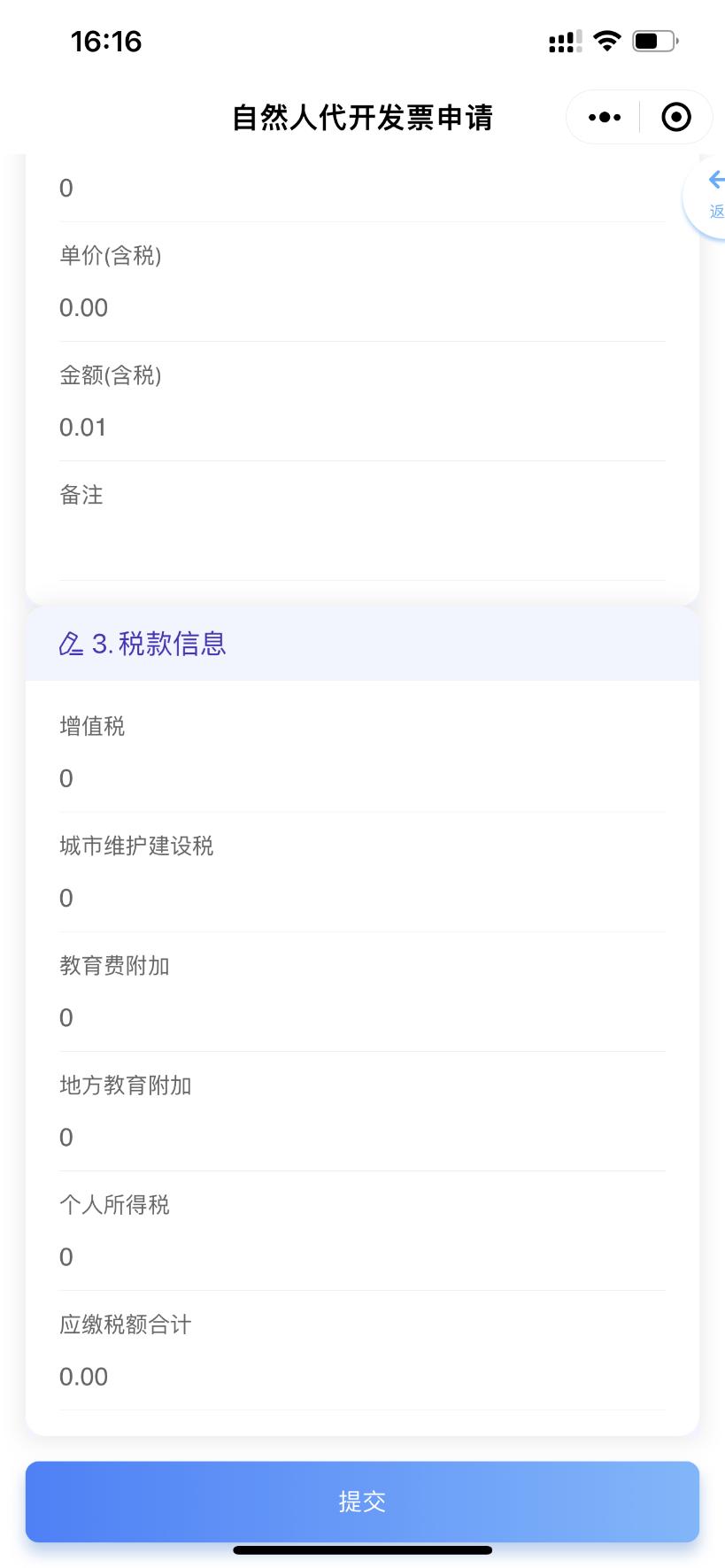Tap the 增值税 value field

pyautogui.click(x=66, y=778)
